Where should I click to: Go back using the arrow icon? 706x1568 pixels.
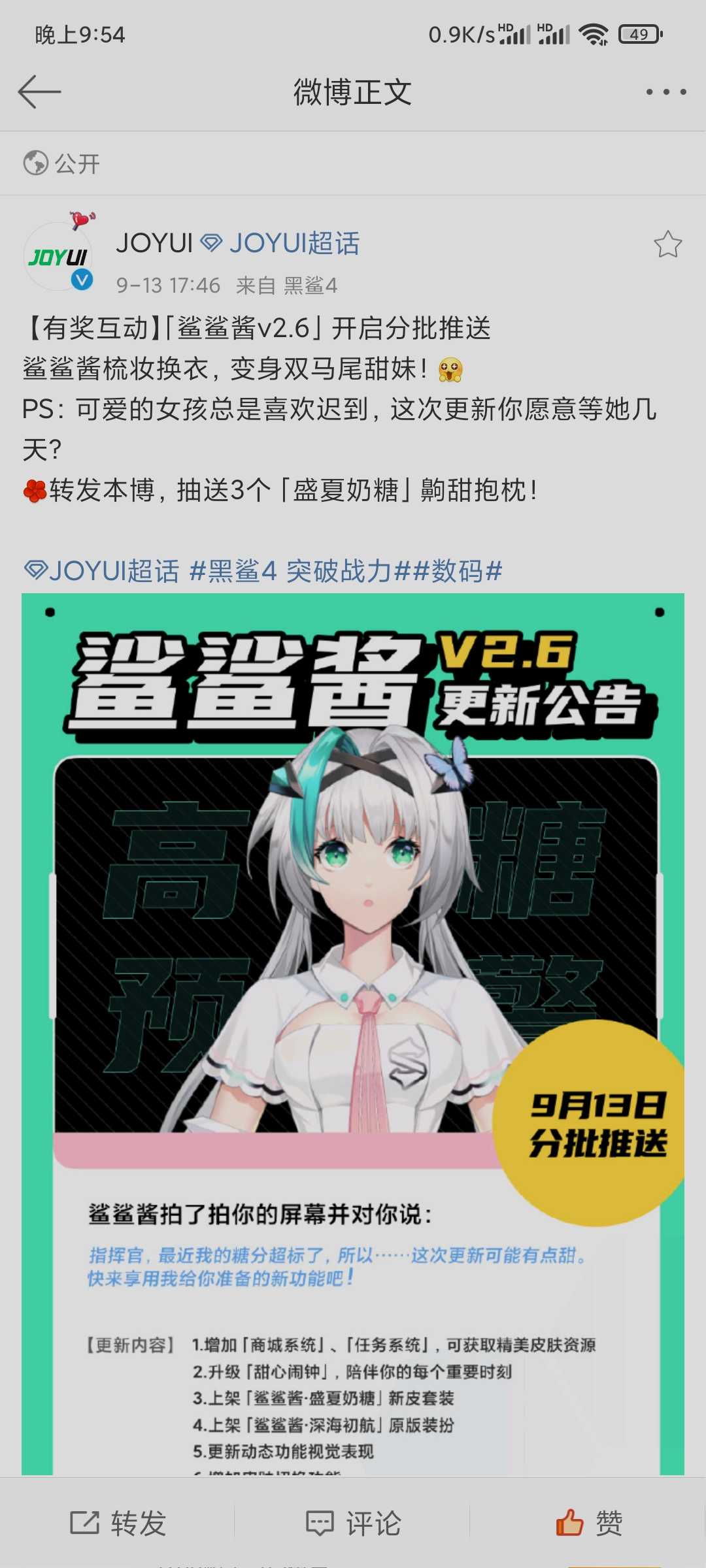39,91
